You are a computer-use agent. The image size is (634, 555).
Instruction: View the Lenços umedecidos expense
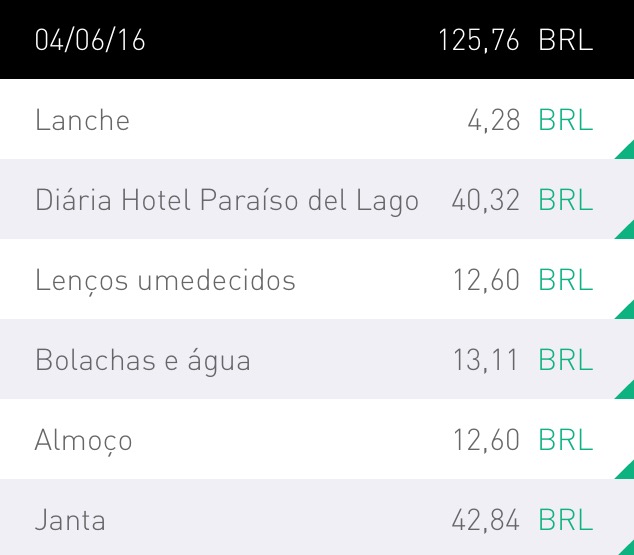pos(316,280)
